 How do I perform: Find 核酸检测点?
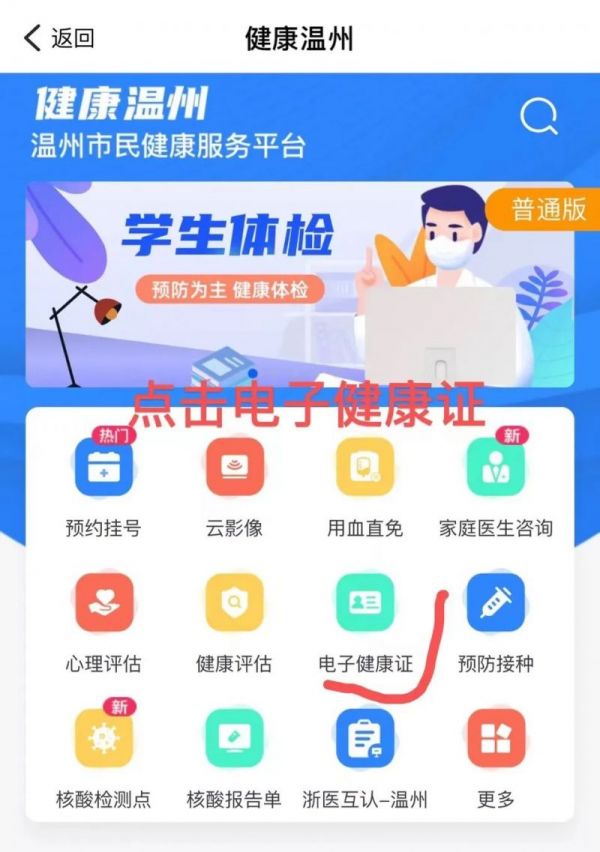click(104, 738)
